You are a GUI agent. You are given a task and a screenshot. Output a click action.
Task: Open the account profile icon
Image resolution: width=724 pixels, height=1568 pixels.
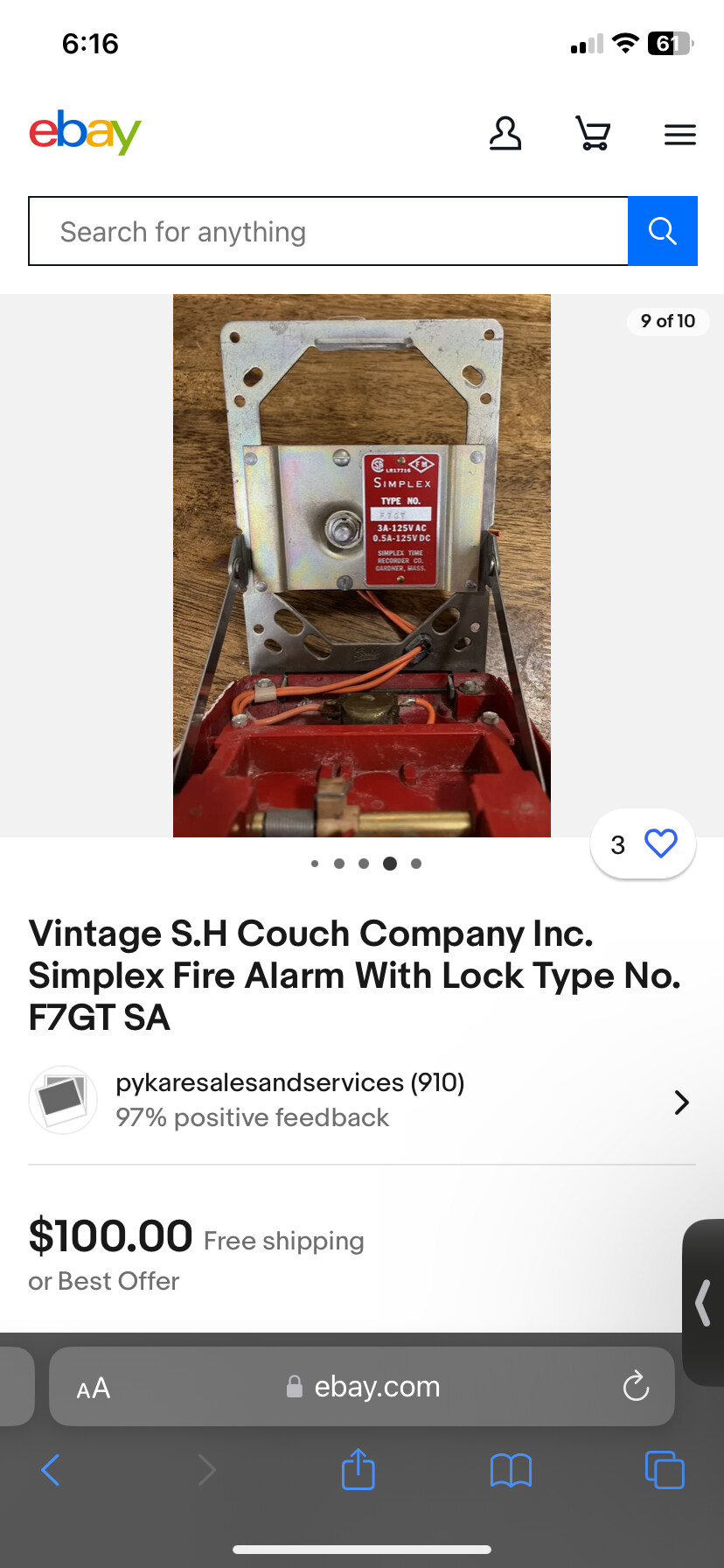tap(505, 134)
